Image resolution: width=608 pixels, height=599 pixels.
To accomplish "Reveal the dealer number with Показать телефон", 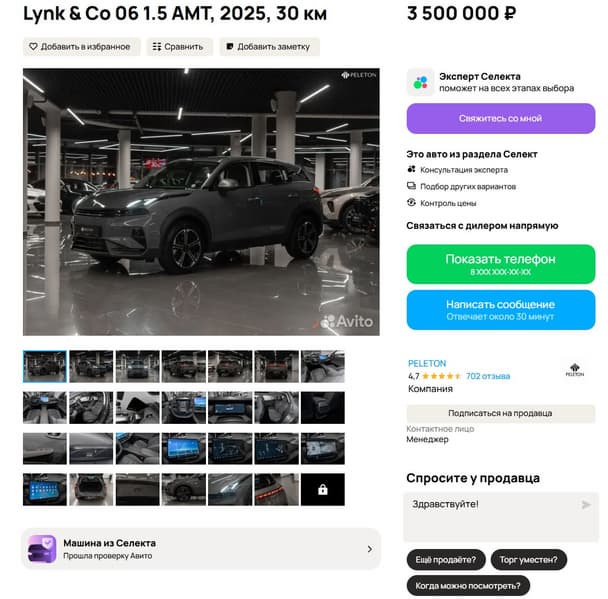I will (x=501, y=264).
